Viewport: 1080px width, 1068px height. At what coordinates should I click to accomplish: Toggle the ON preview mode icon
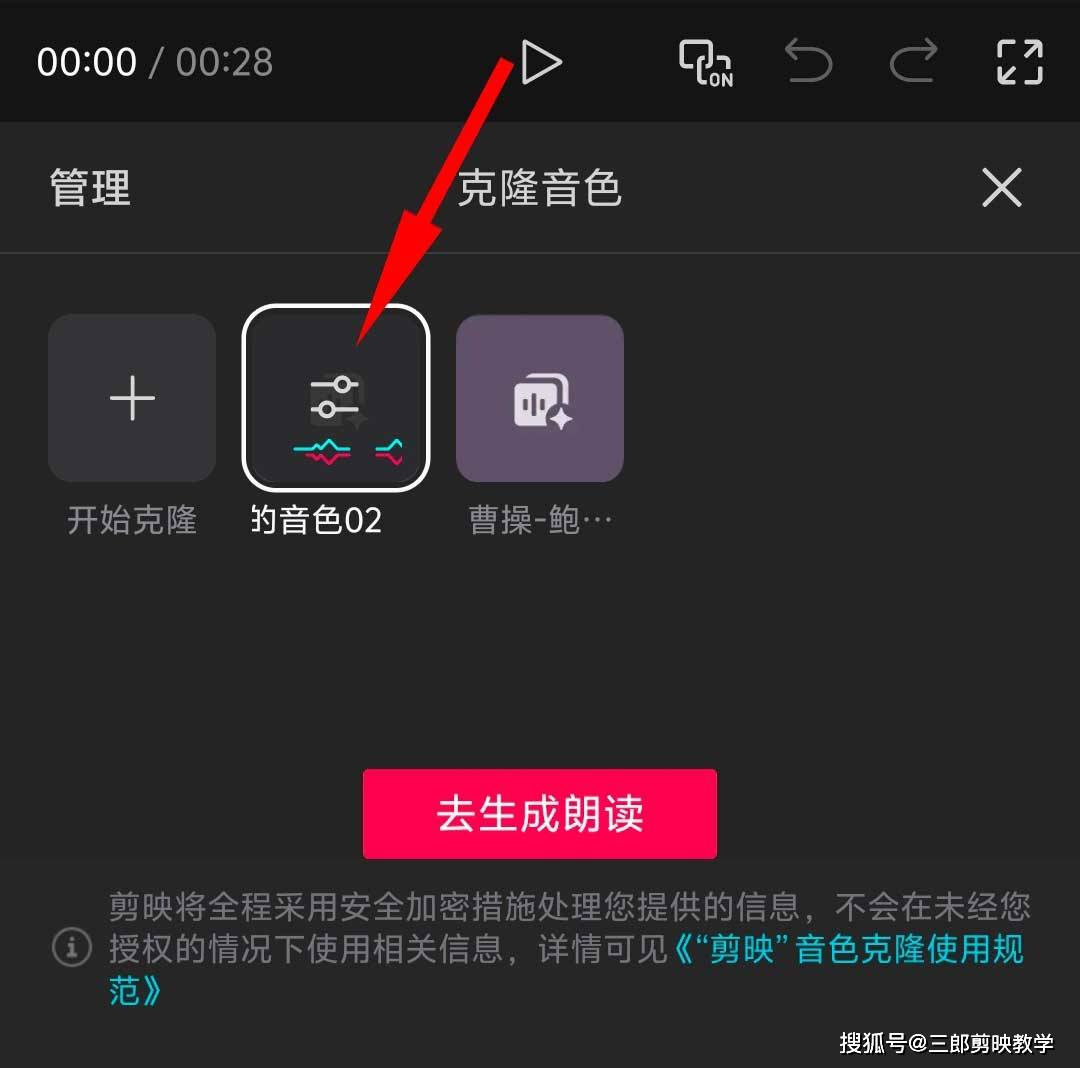(706, 63)
